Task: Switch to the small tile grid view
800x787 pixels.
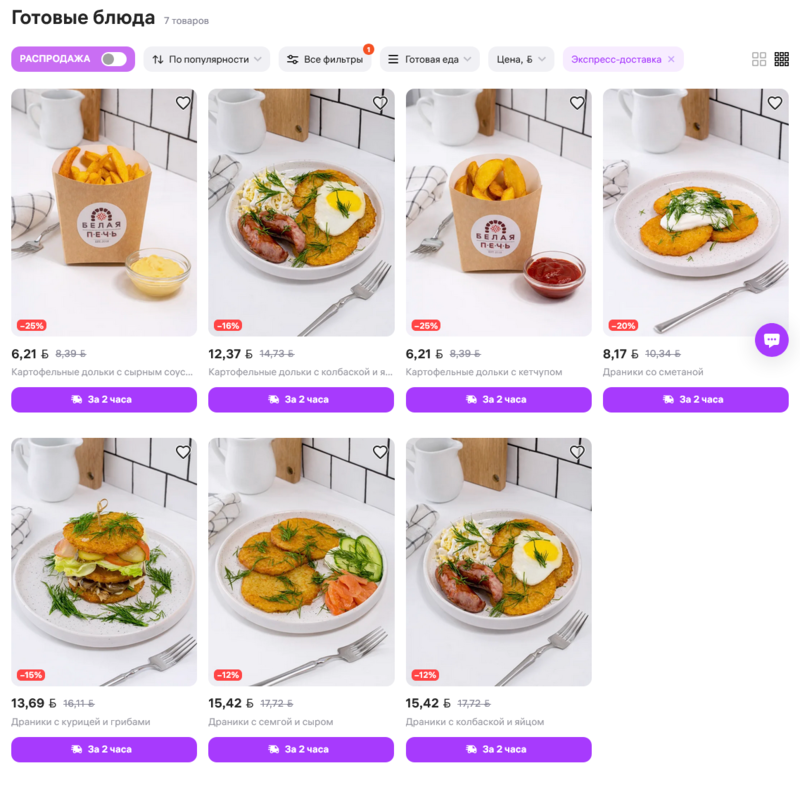Action: (782, 59)
